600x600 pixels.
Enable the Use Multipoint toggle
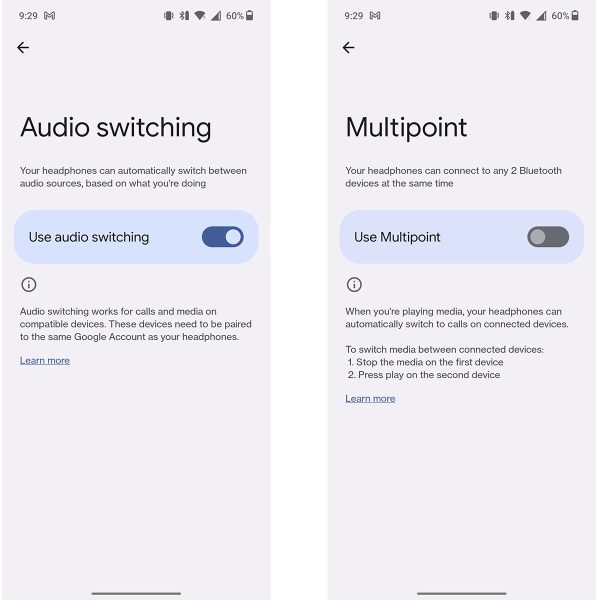(547, 237)
